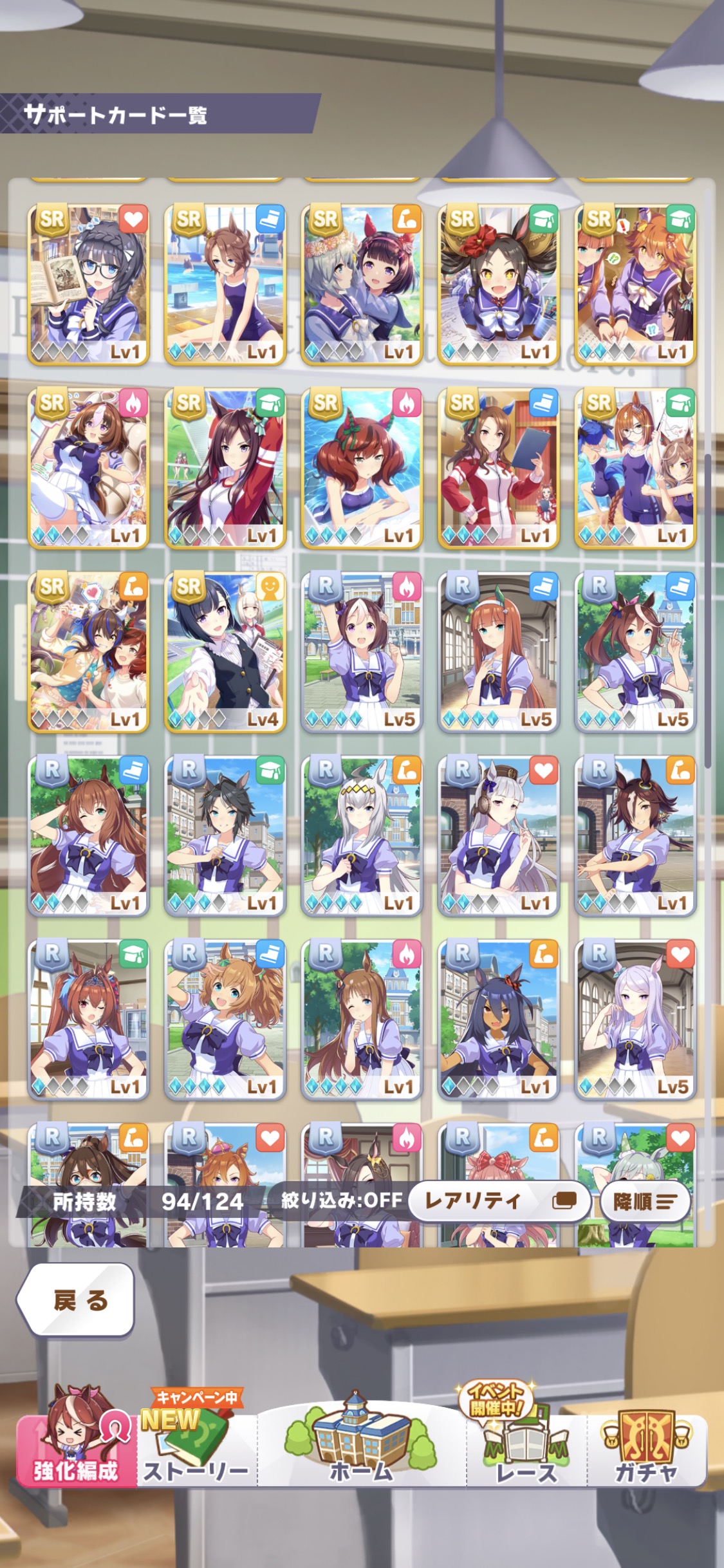Select R card of tan girl with dark blue hair

tap(498, 1020)
